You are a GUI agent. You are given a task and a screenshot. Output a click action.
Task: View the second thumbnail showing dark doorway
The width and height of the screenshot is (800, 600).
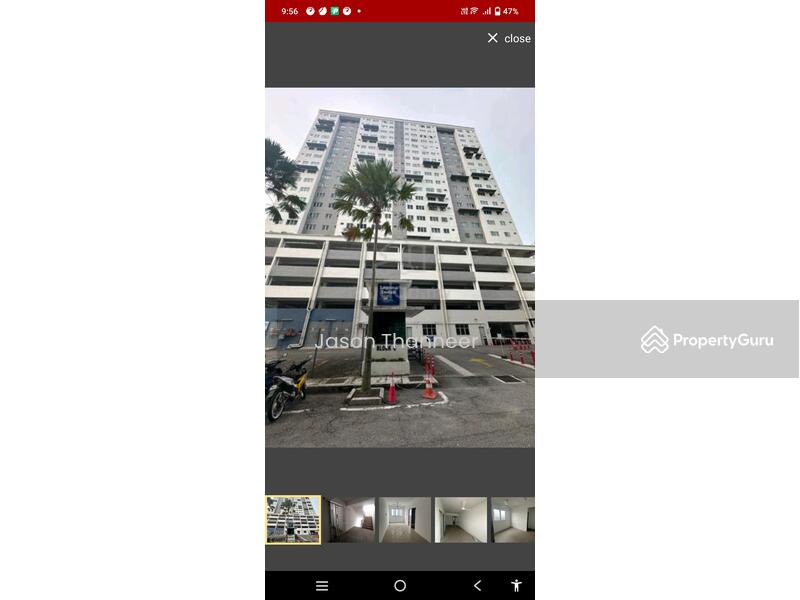pyautogui.click(x=349, y=520)
